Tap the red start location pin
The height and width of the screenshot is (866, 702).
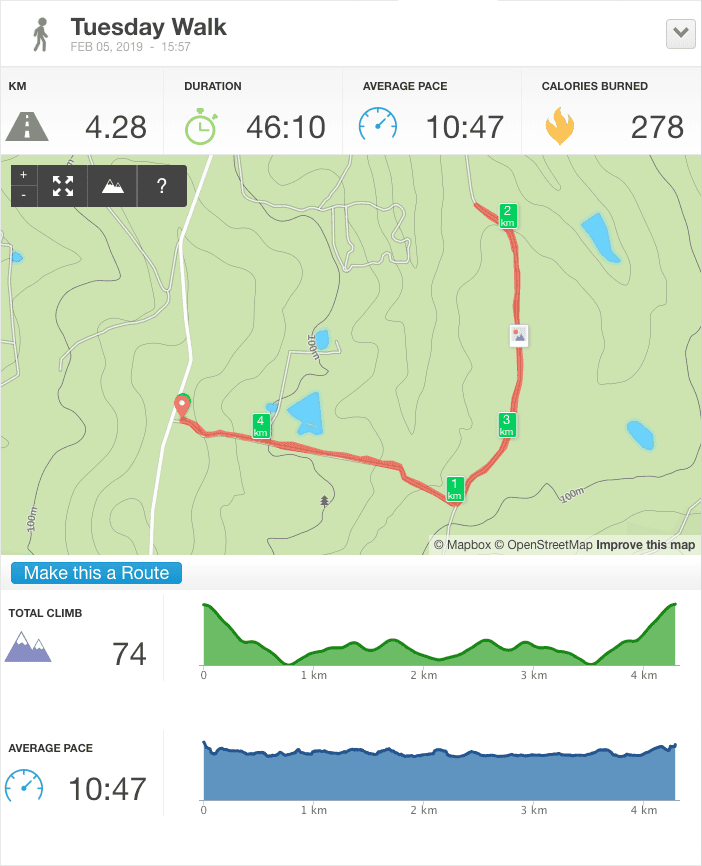click(x=182, y=404)
